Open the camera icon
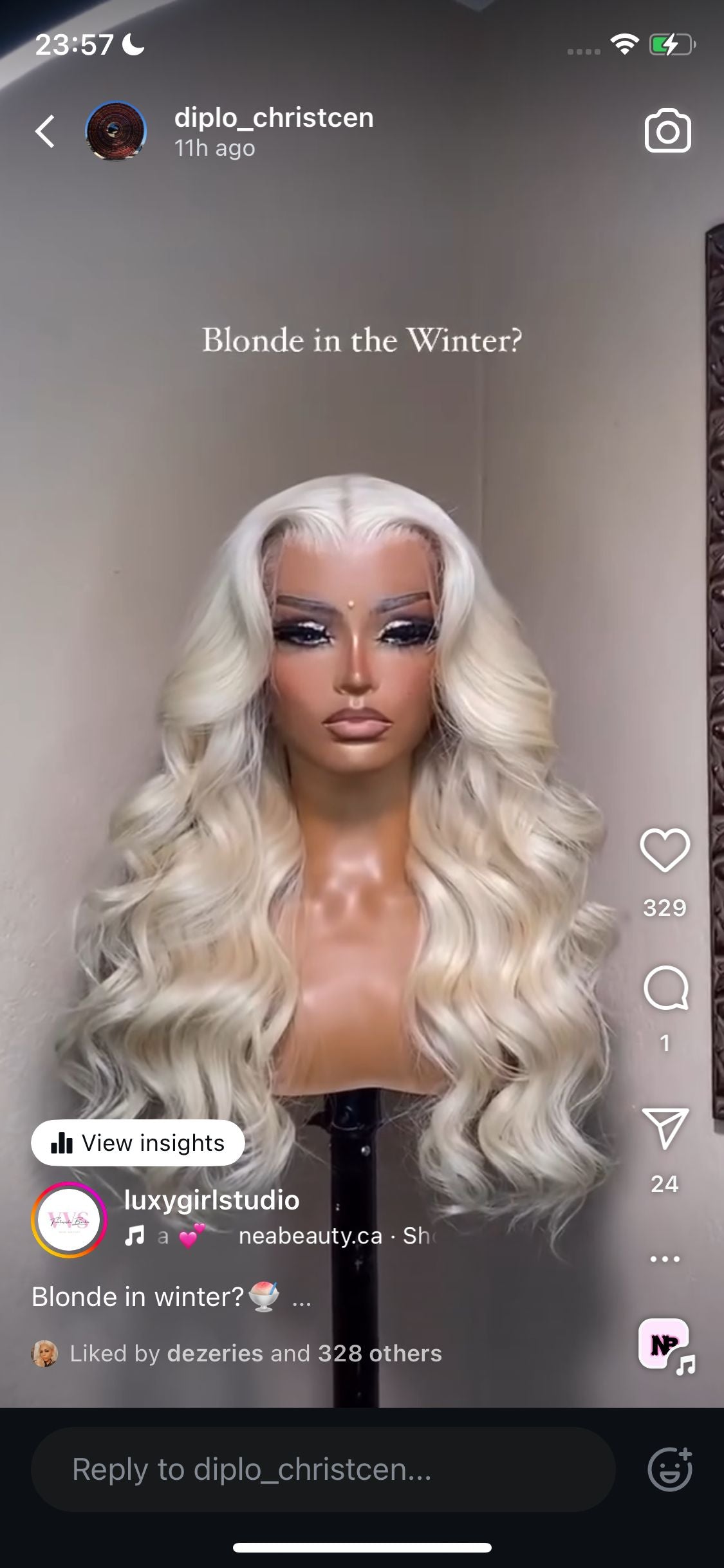Screen dimensions: 724x1568 click(x=667, y=131)
